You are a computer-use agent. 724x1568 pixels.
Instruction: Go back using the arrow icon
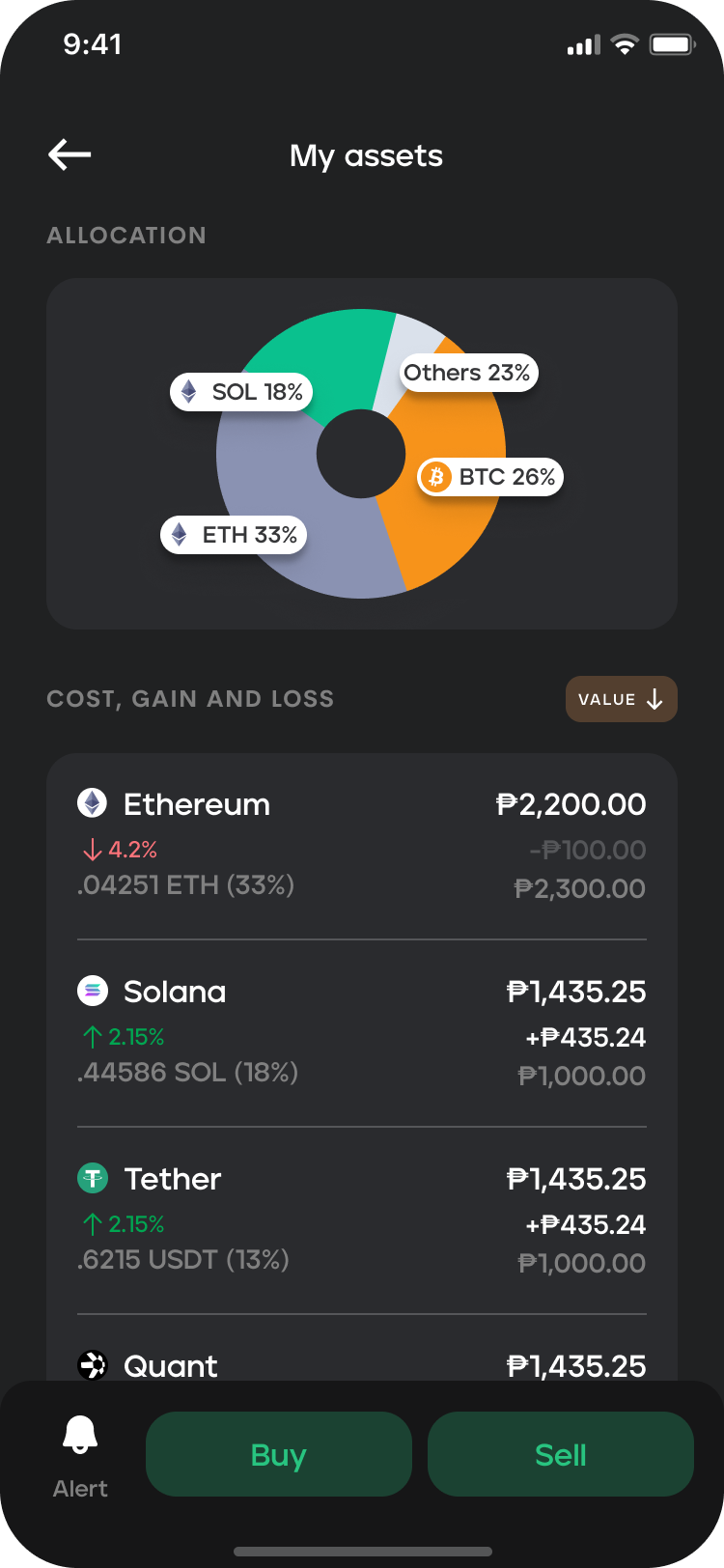click(70, 154)
